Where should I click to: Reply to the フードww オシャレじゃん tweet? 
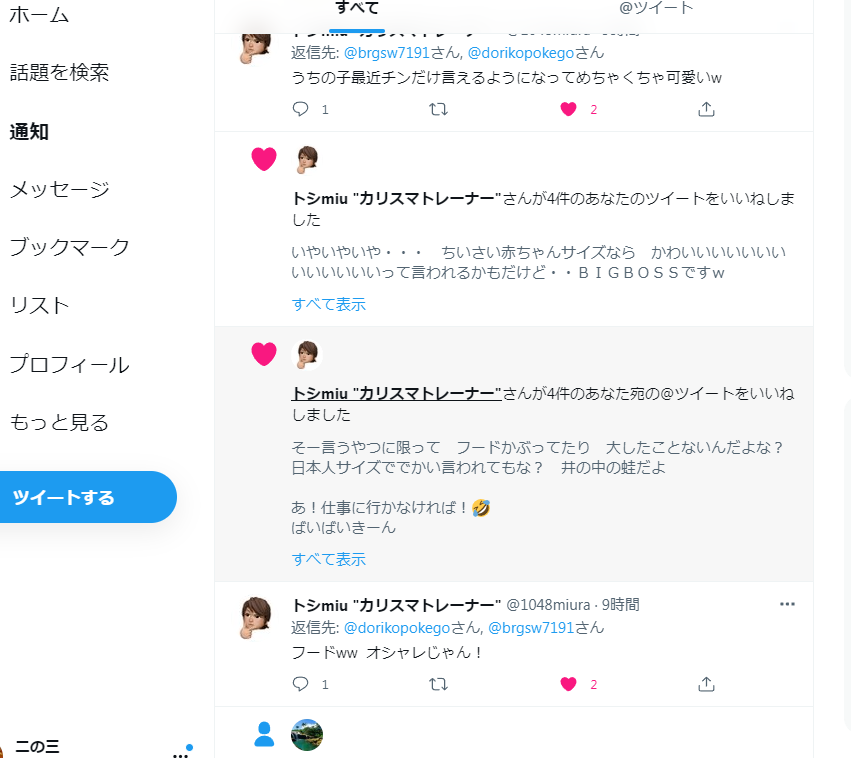tap(301, 684)
